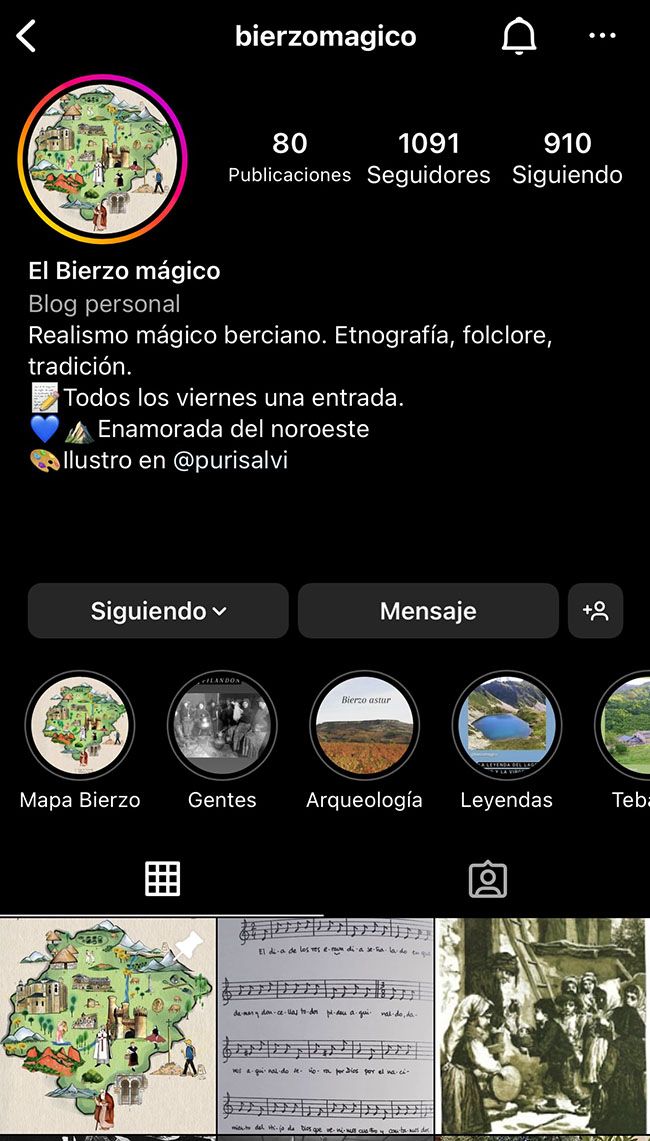
Task: Send a message with Mensaje button
Action: click(x=428, y=611)
